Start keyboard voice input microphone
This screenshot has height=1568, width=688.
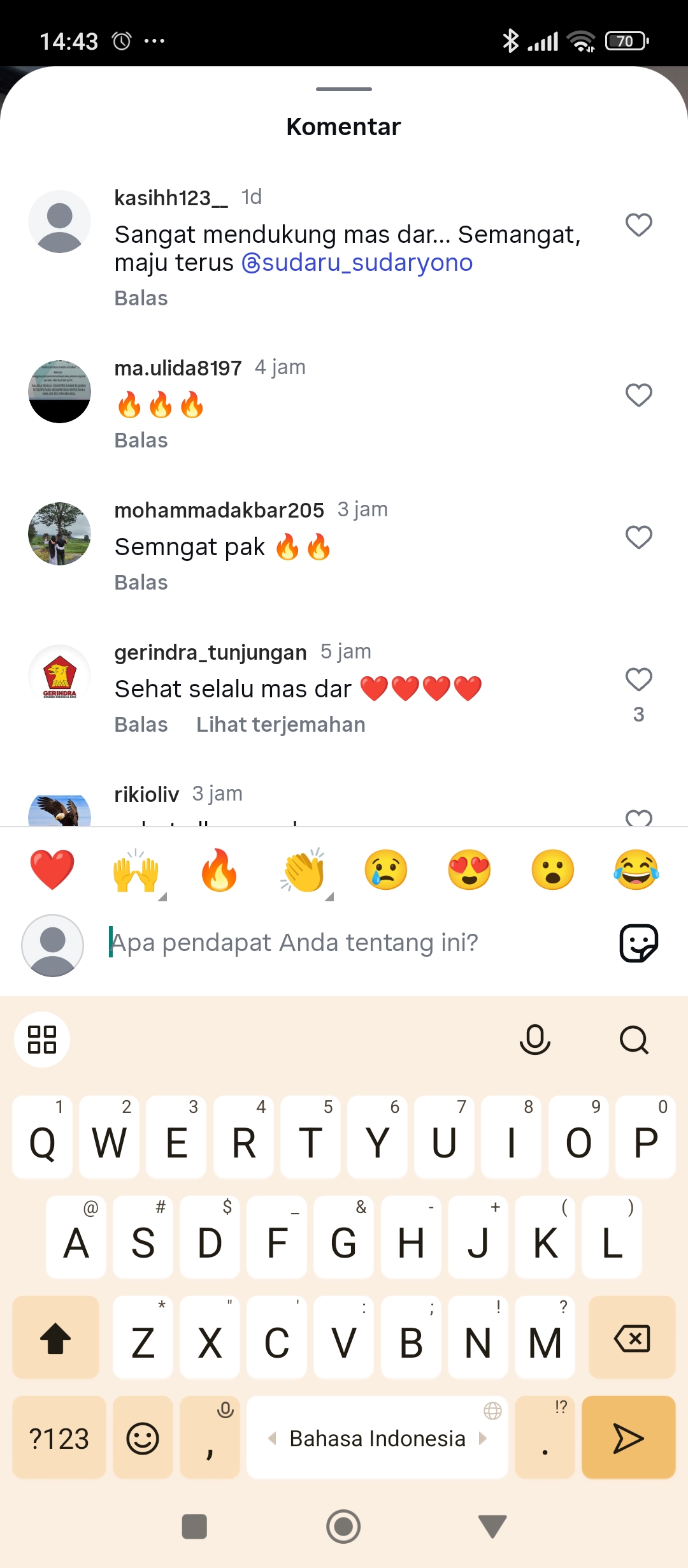[x=534, y=1040]
